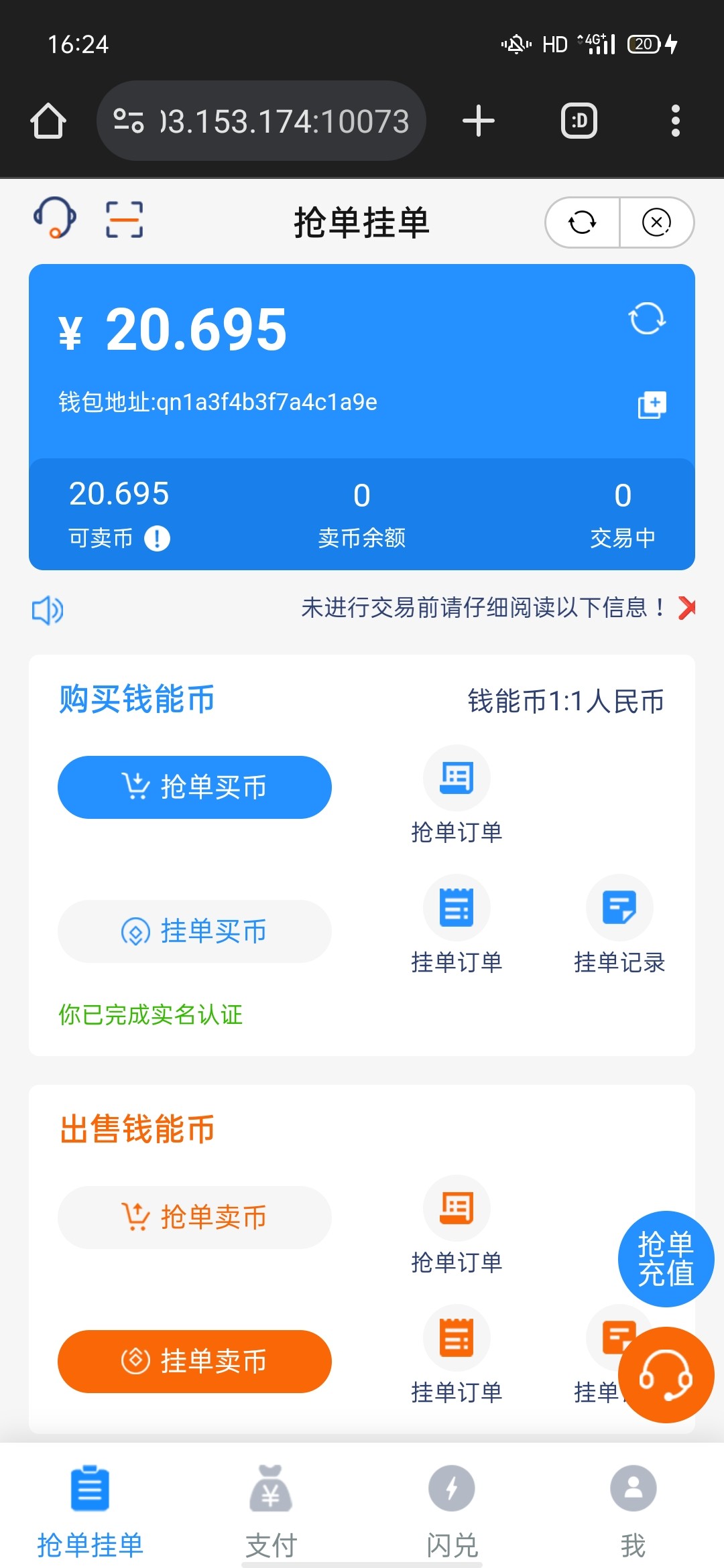Refresh the wallet balance in blue card
This screenshot has width=724, height=1568.
tap(647, 318)
